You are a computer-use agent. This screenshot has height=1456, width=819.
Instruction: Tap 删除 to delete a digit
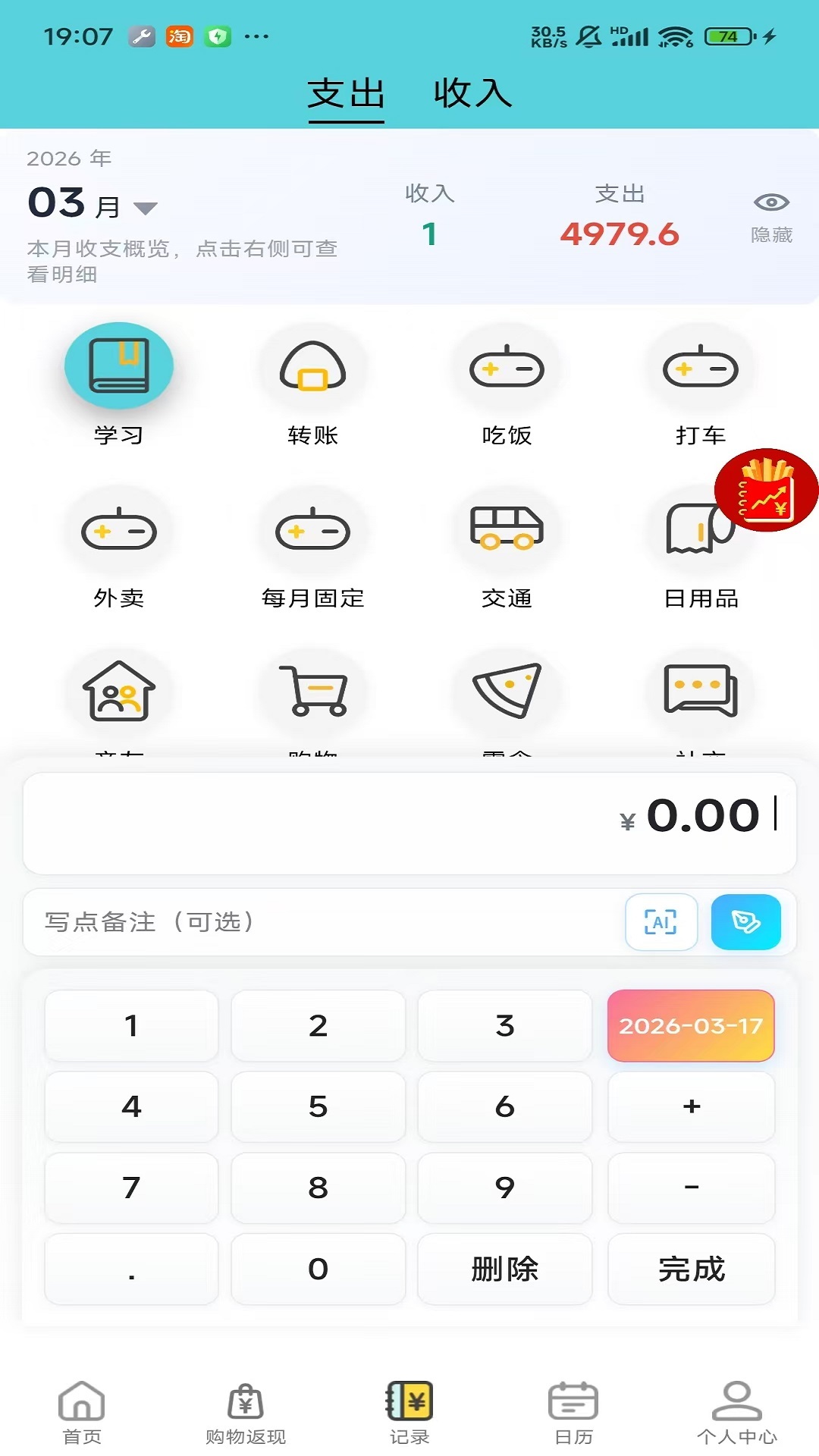(505, 1269)
